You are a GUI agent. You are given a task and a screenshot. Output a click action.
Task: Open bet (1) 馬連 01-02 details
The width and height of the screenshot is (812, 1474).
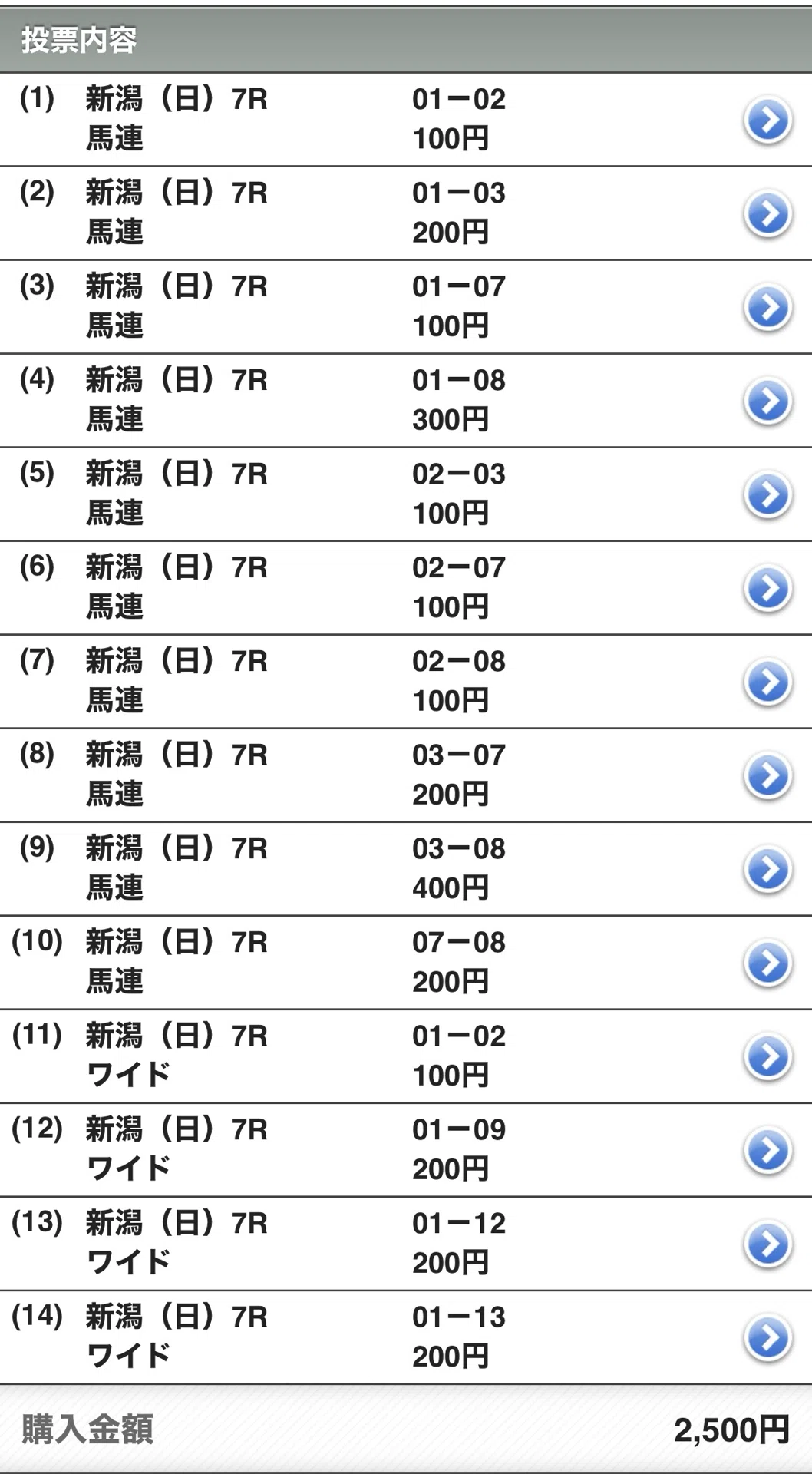(406, 120)
